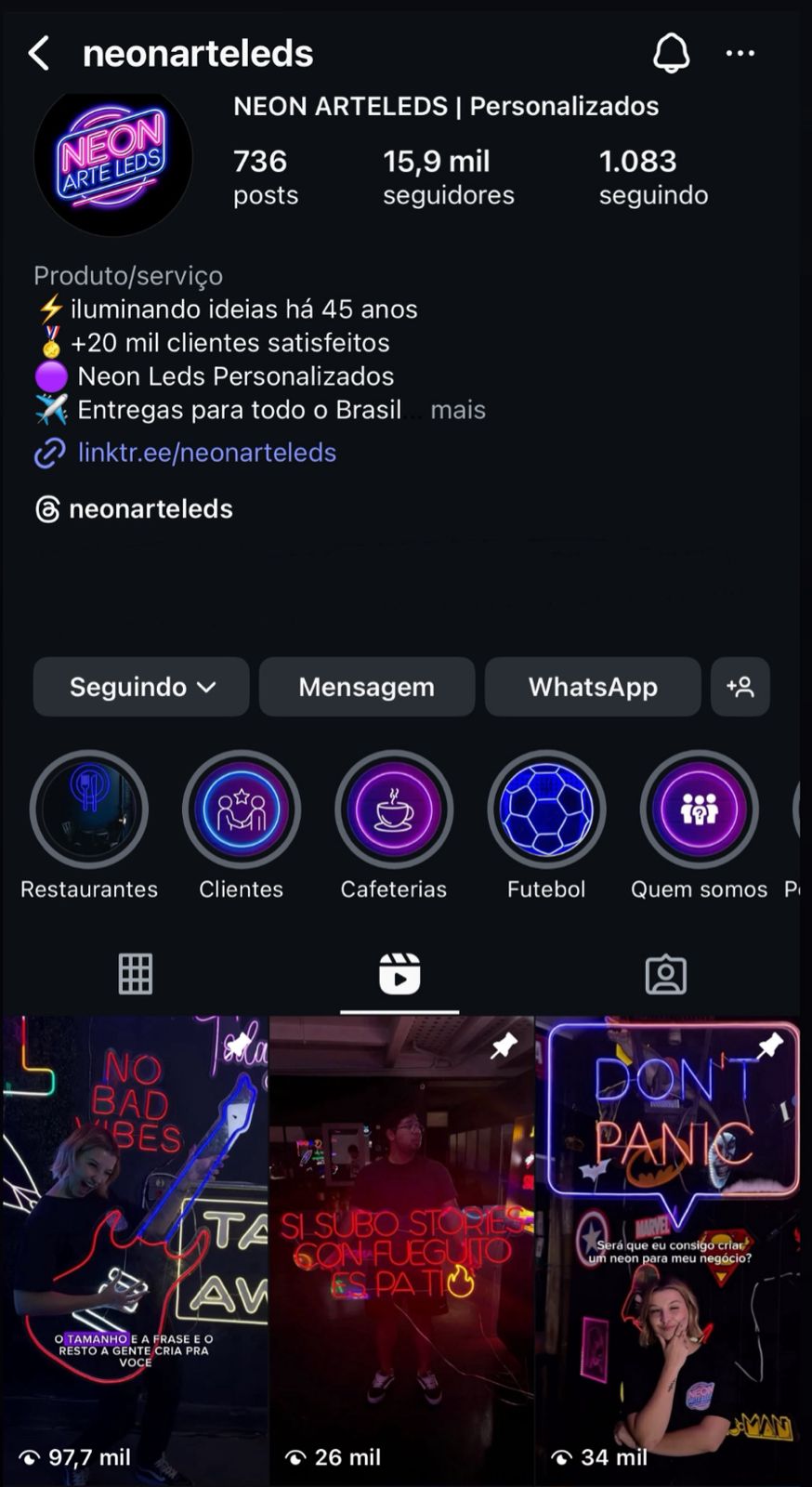Screen dimensions: 812x1487
Task: Go back from neonarteleds profile
Action: [x=39, y=54]
